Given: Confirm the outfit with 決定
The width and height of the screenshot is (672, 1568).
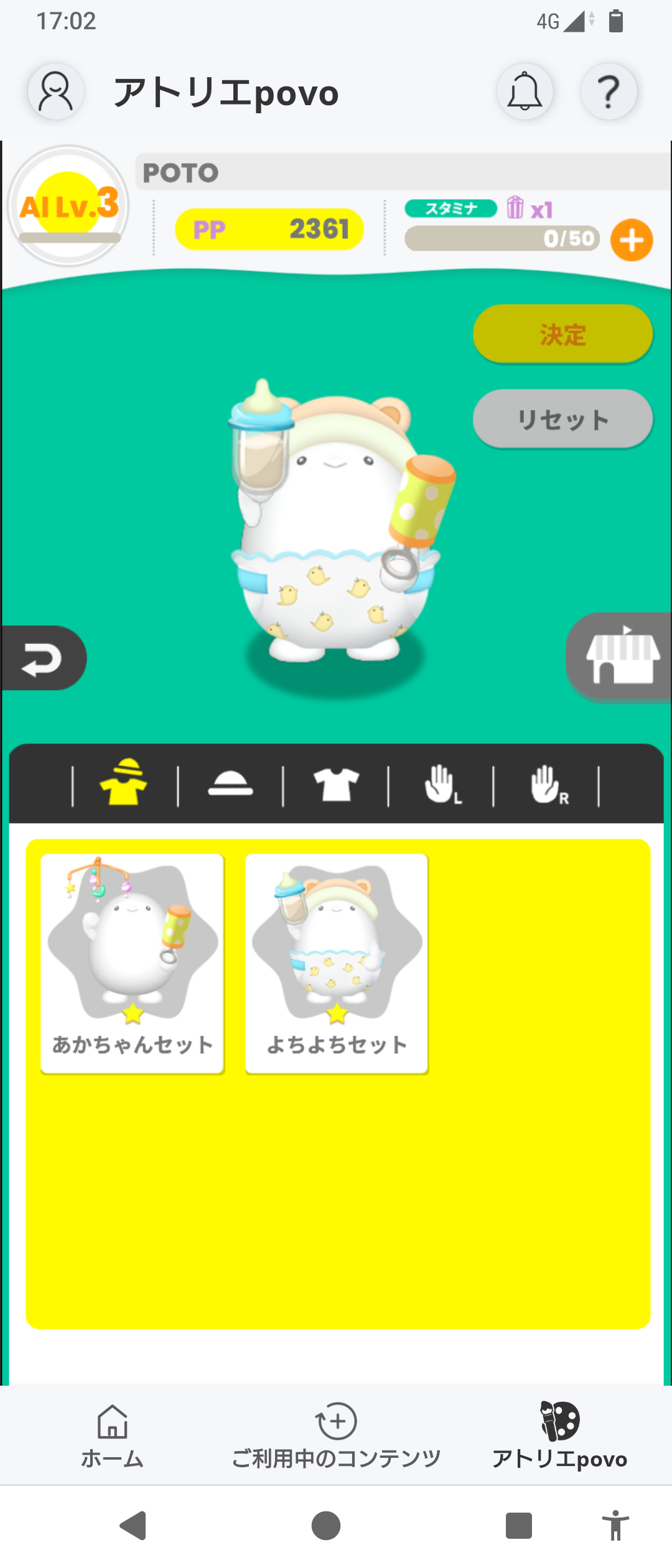Looking at the screenshot, I should tap(562, 335).
